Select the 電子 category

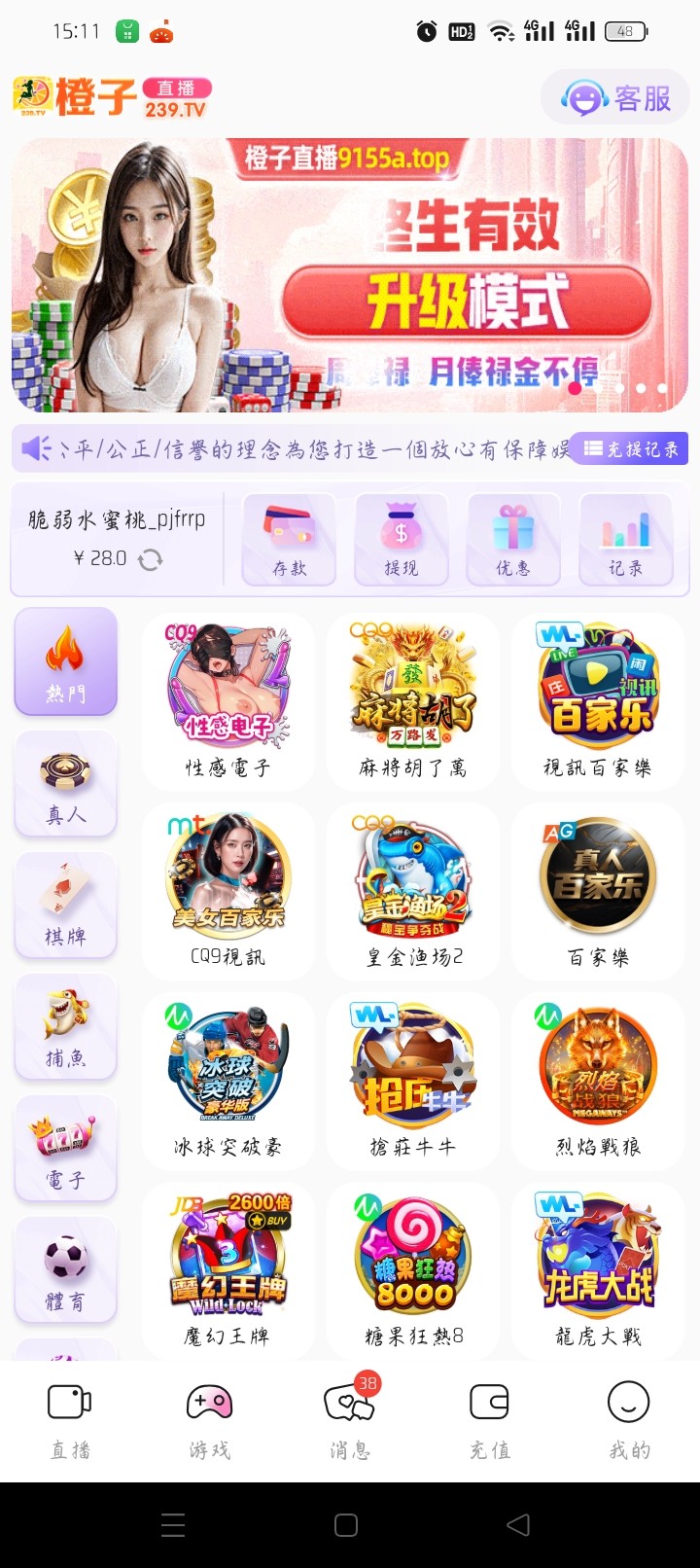click(x=66, y=1149)
